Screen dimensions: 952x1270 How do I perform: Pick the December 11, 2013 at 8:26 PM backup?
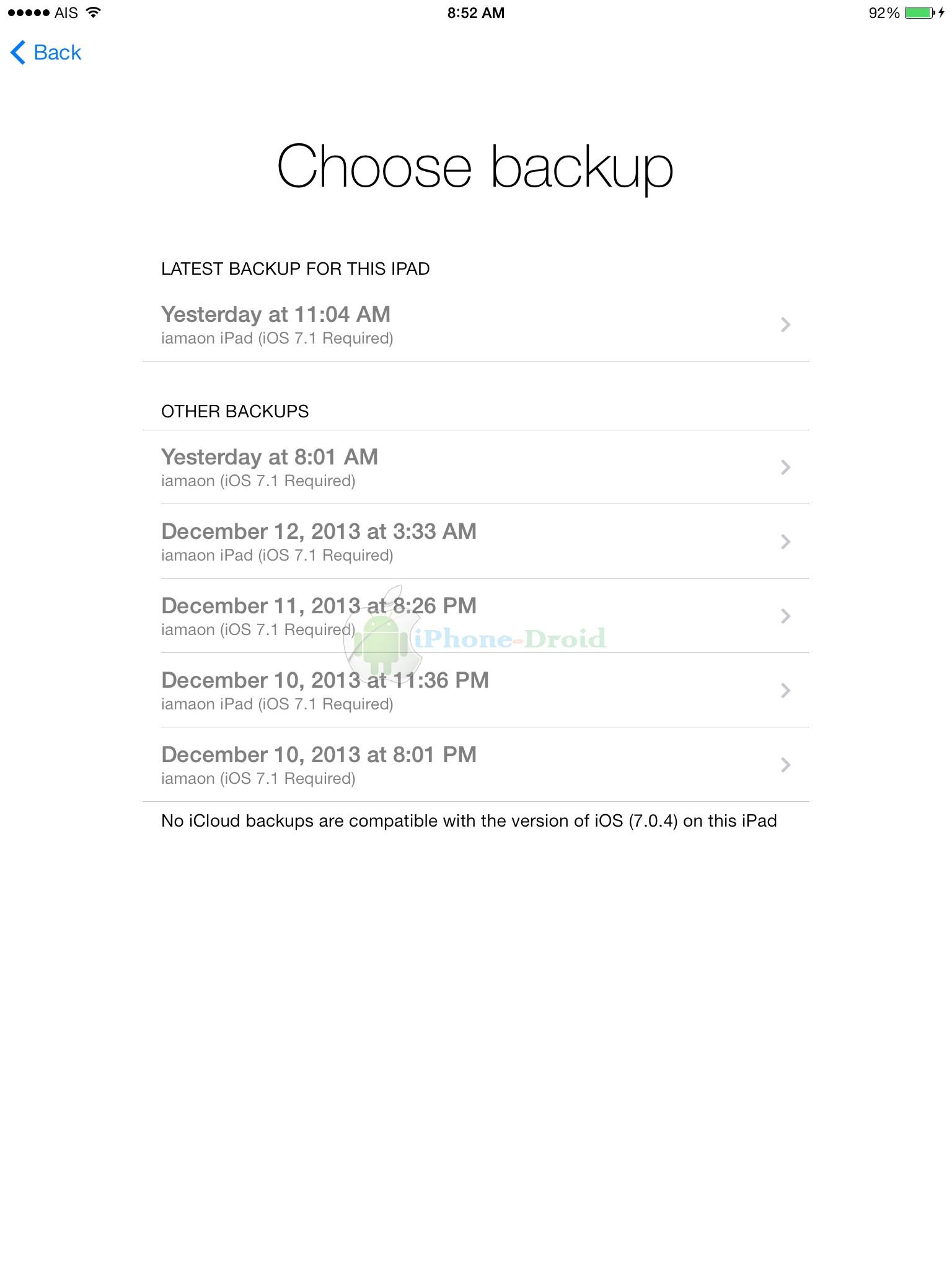475,616
